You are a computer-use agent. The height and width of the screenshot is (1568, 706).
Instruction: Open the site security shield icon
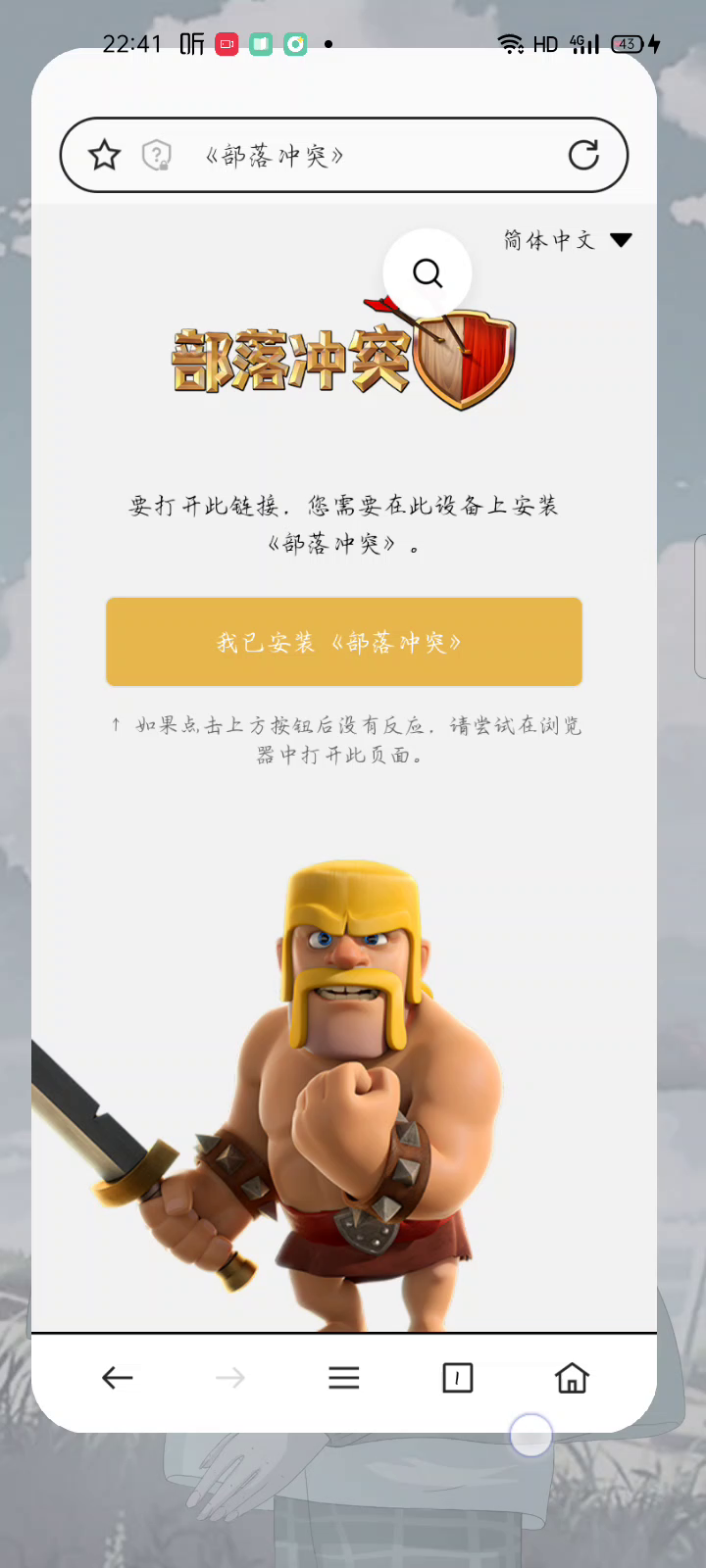click(157, 155)
